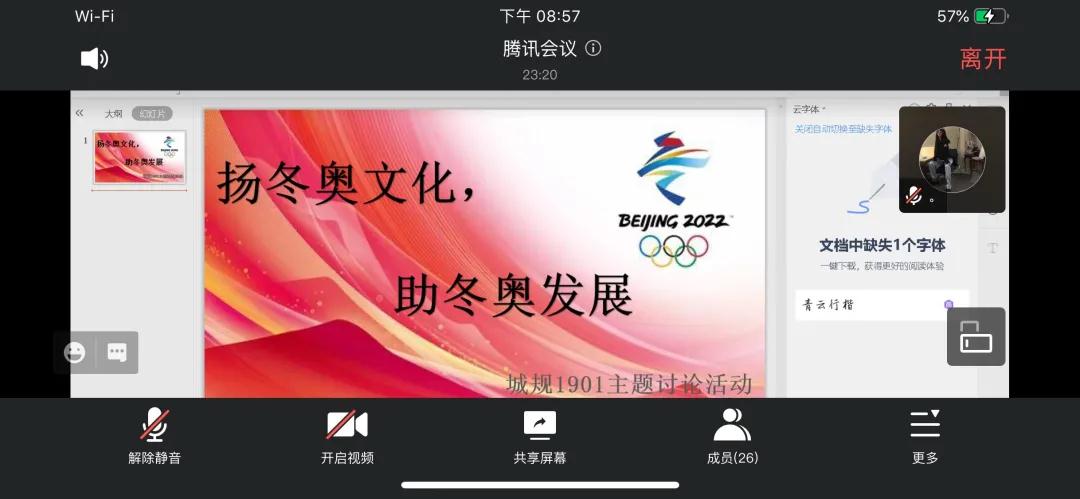Image resolution: width=1080 pixels, height=499 pixels.
Task: Tap the floating participant video thumbnail
Action: [x=952, y=159]
